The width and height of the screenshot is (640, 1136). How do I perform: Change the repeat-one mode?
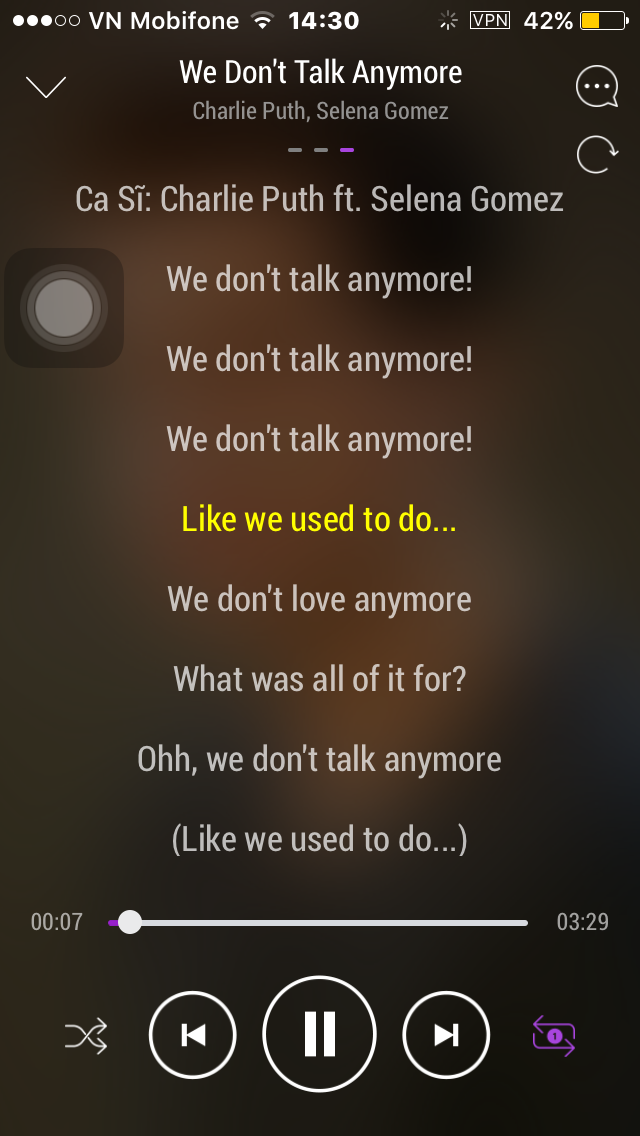point(553,1036)
